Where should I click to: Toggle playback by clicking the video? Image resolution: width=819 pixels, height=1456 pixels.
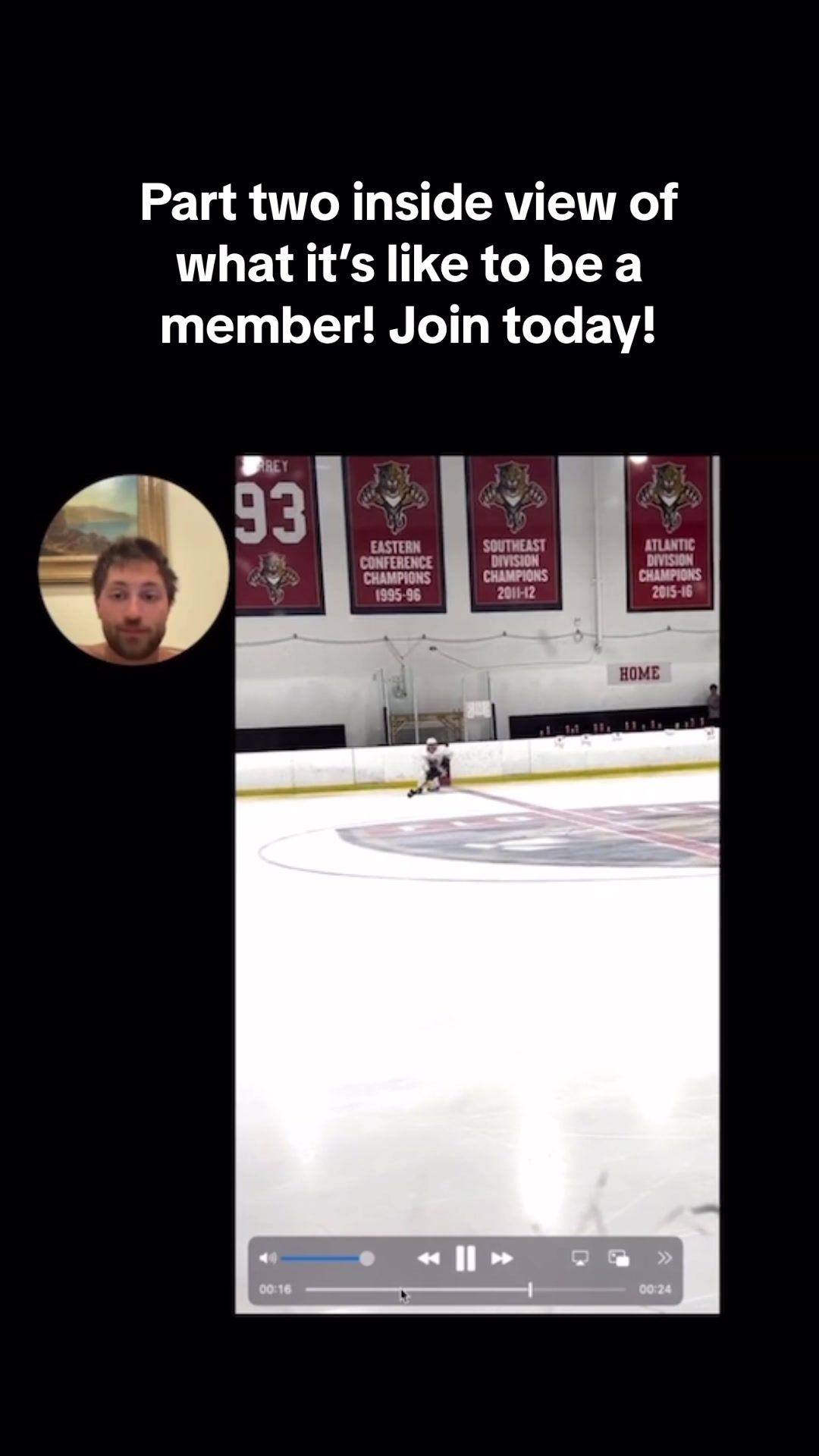coord(478,910)
